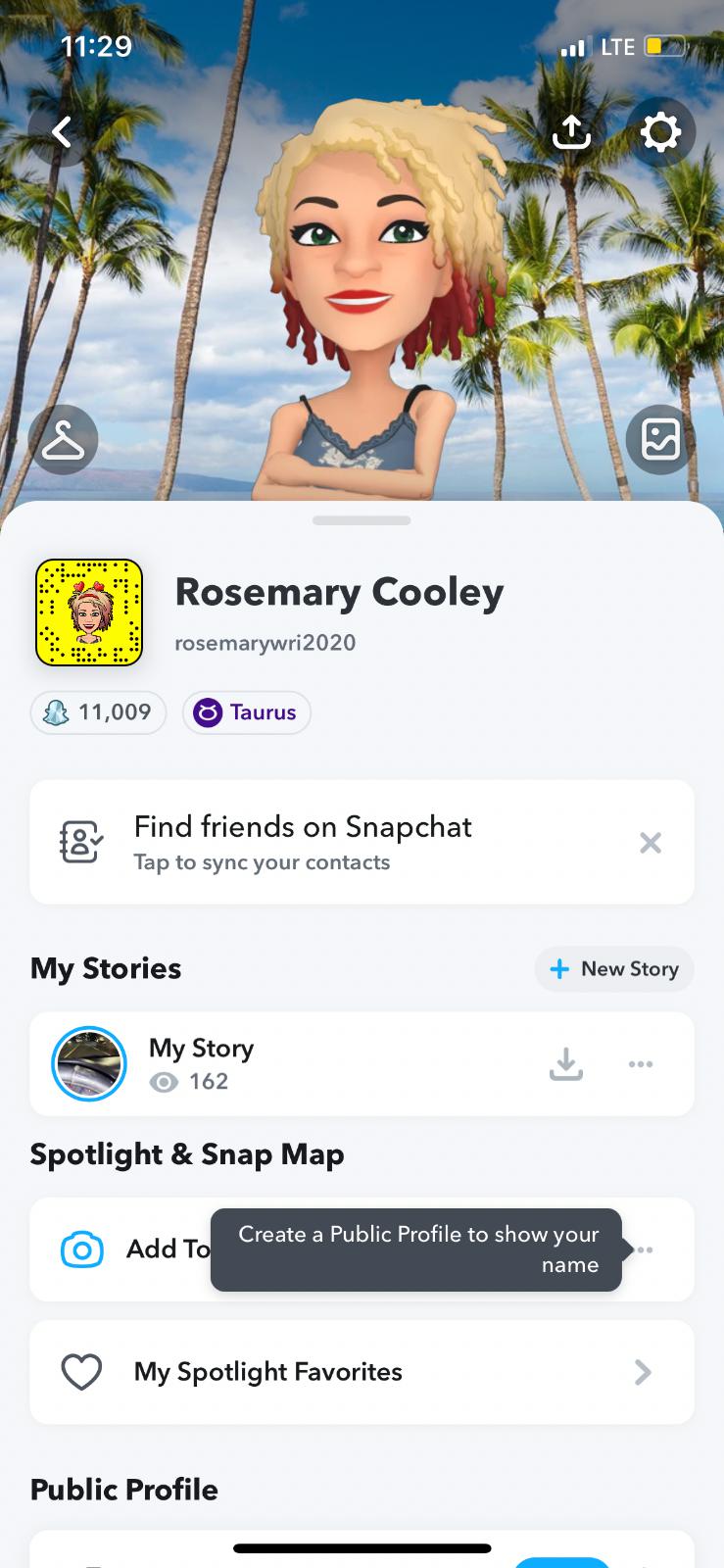
Task: Dismiss the Find friends banner
Action: tap(651, 843)
